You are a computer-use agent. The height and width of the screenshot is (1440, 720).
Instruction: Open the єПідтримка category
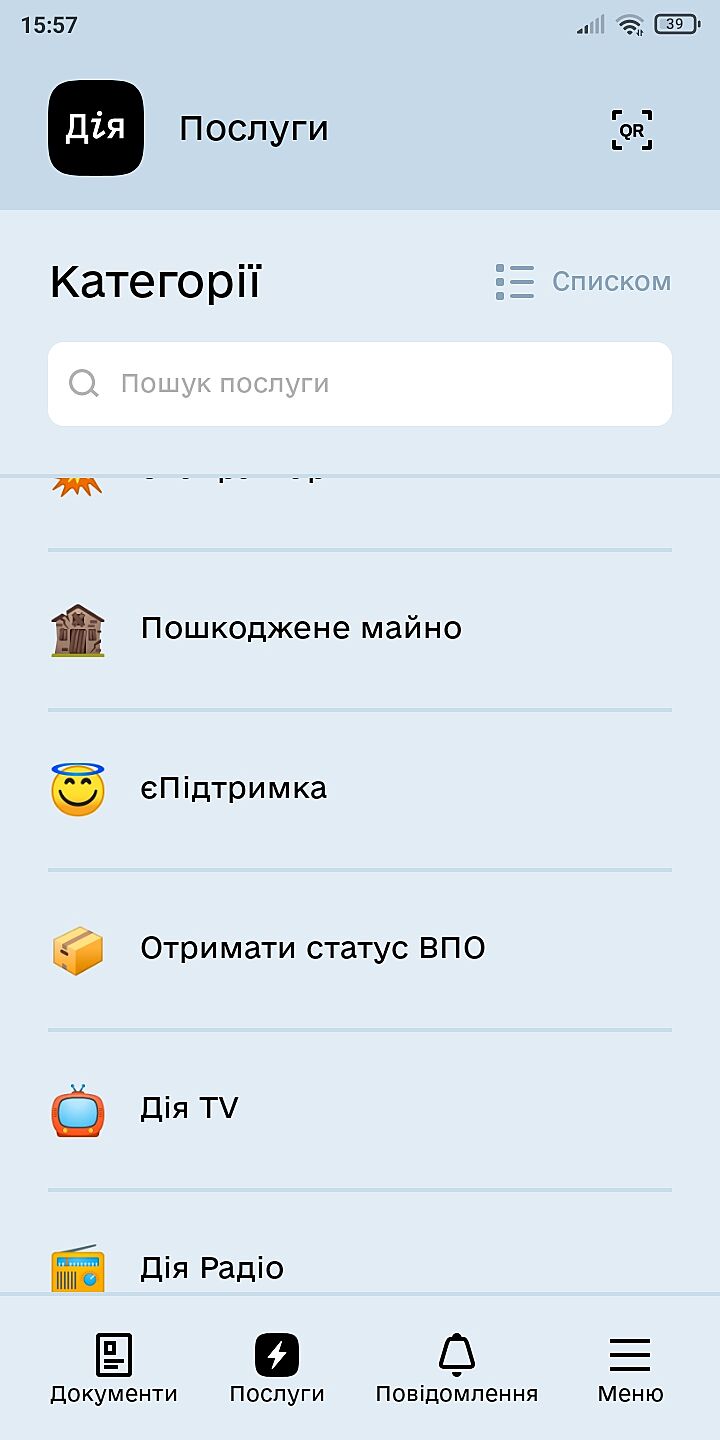point(233,789)
